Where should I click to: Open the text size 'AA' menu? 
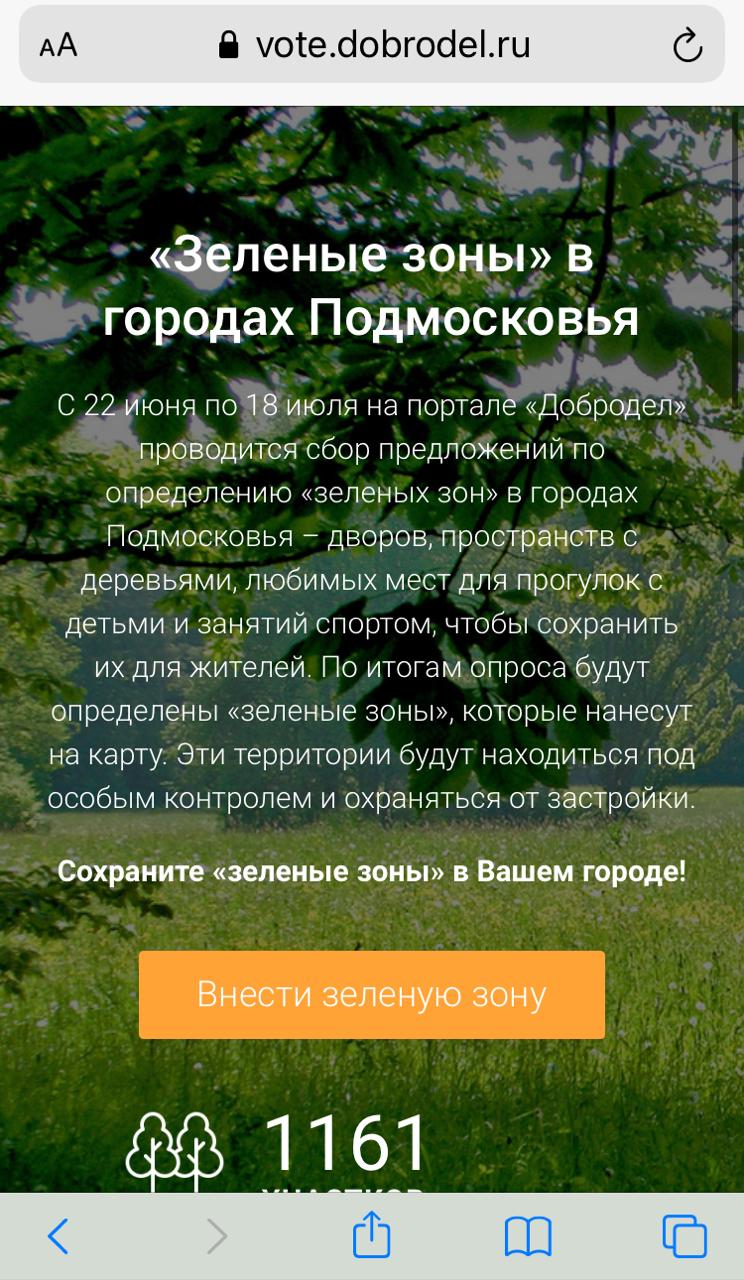58,46
